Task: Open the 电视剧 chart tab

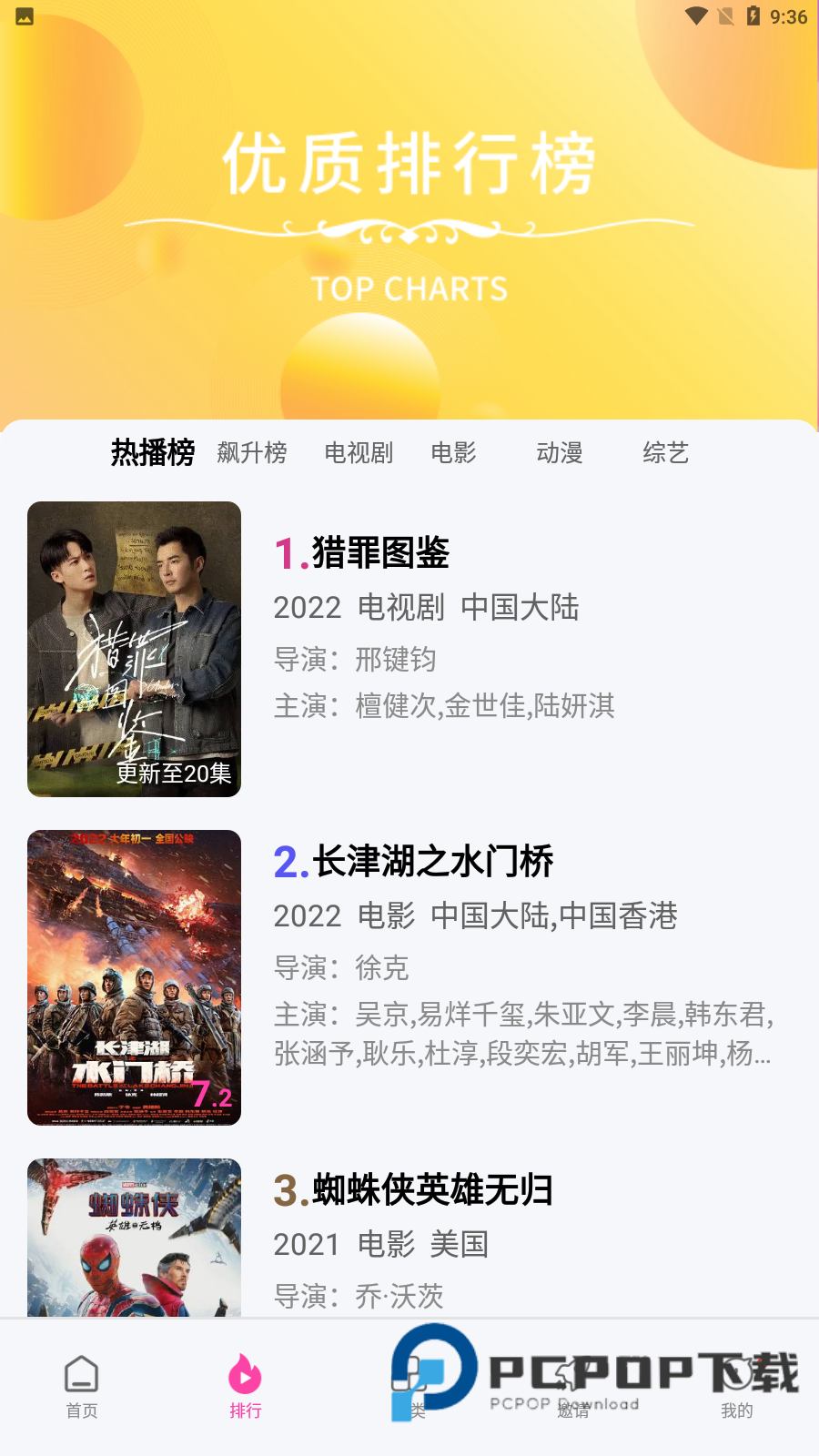Action: coord(357,453)
